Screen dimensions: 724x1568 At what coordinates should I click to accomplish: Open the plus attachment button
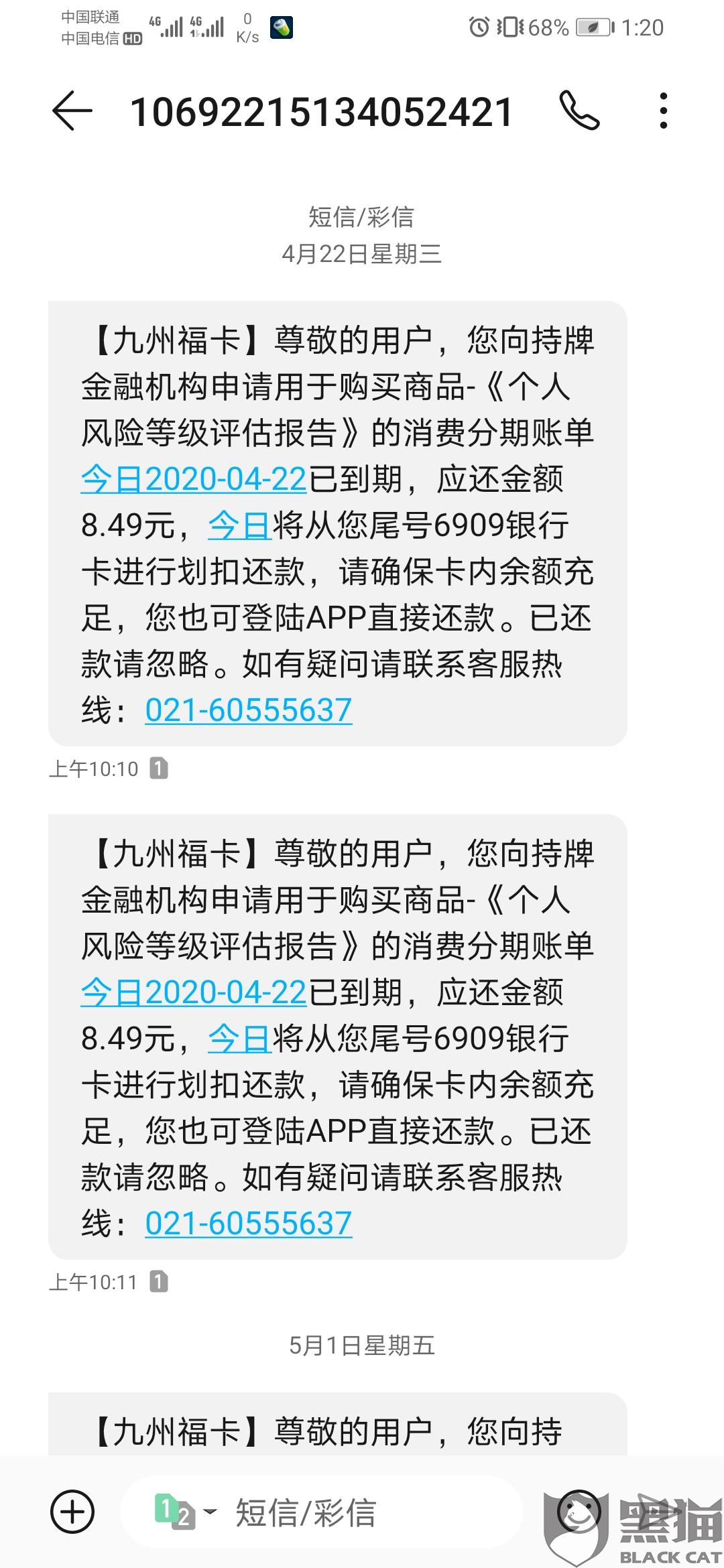(72, 1512)
